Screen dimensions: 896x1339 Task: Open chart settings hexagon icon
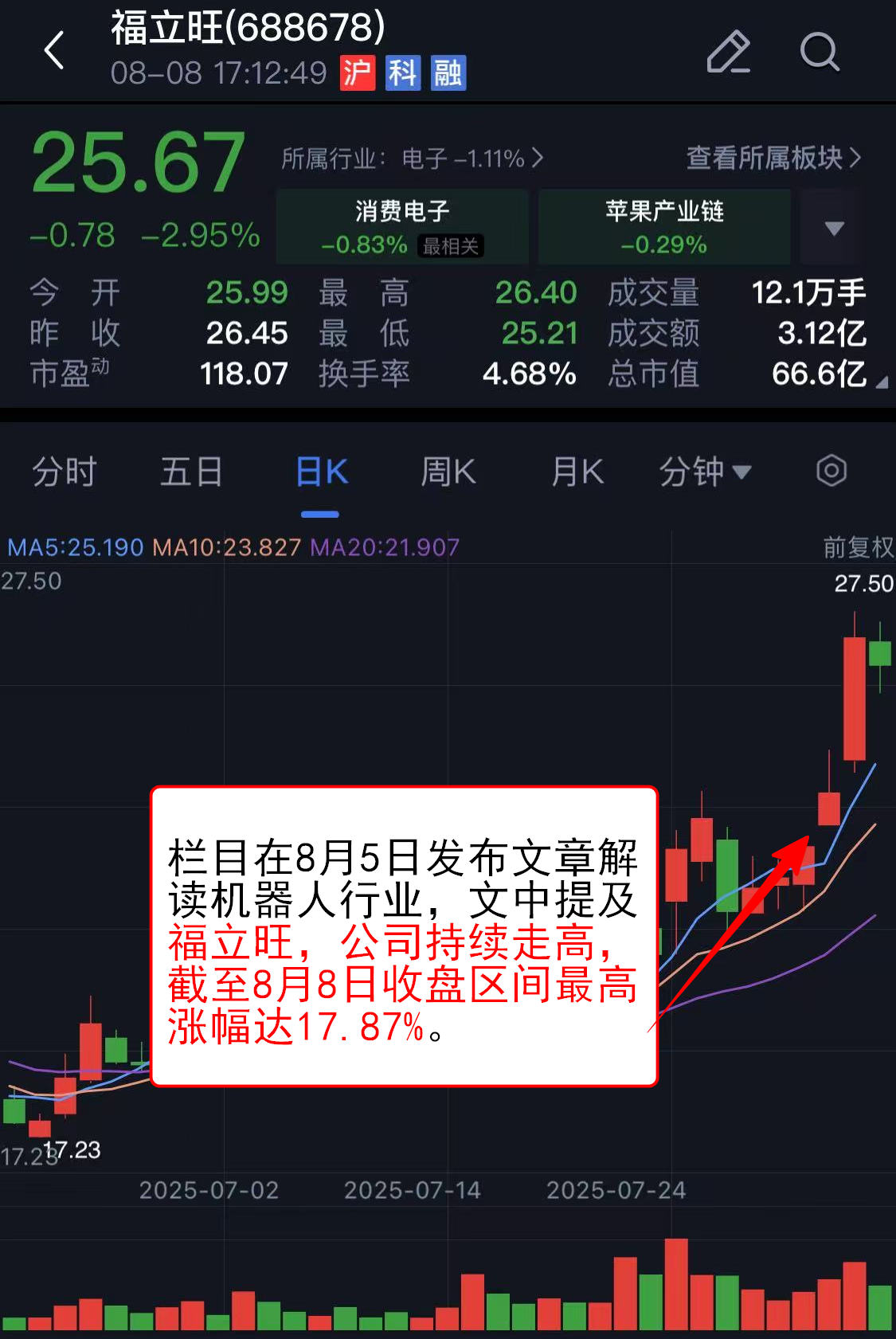(x=831, y=471)
